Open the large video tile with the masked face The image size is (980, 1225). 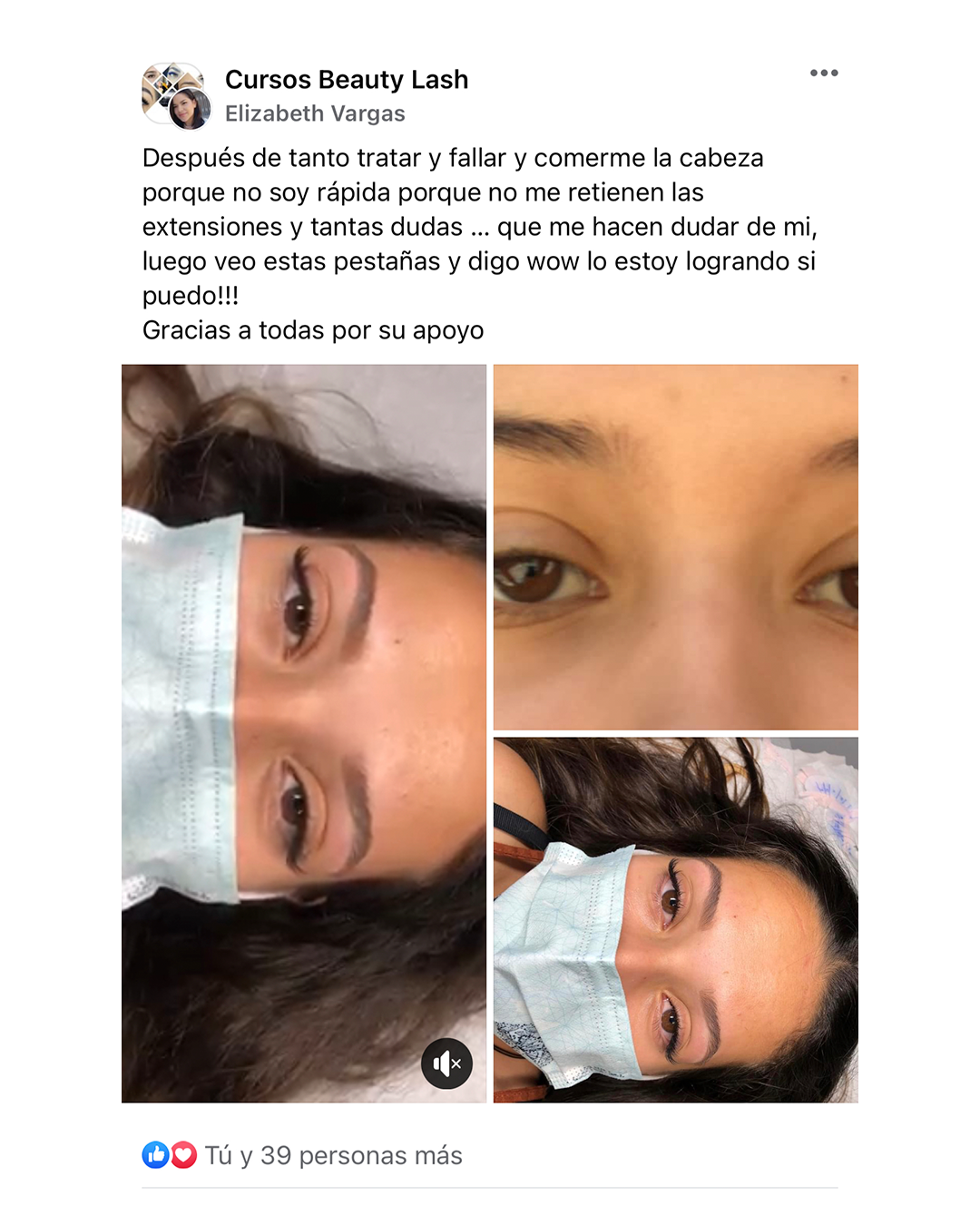[303, 708]
